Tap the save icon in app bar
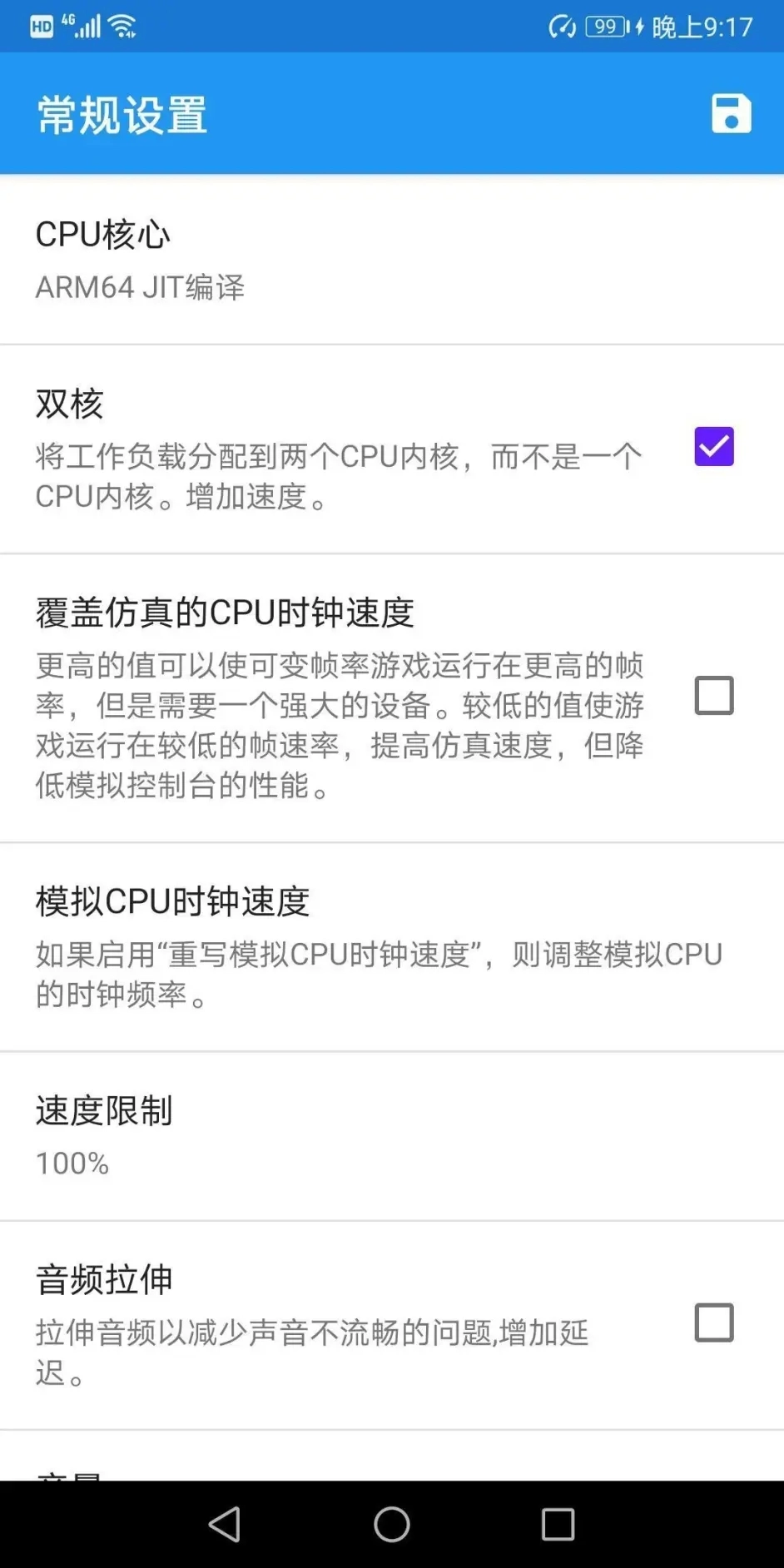 (731, 114)
